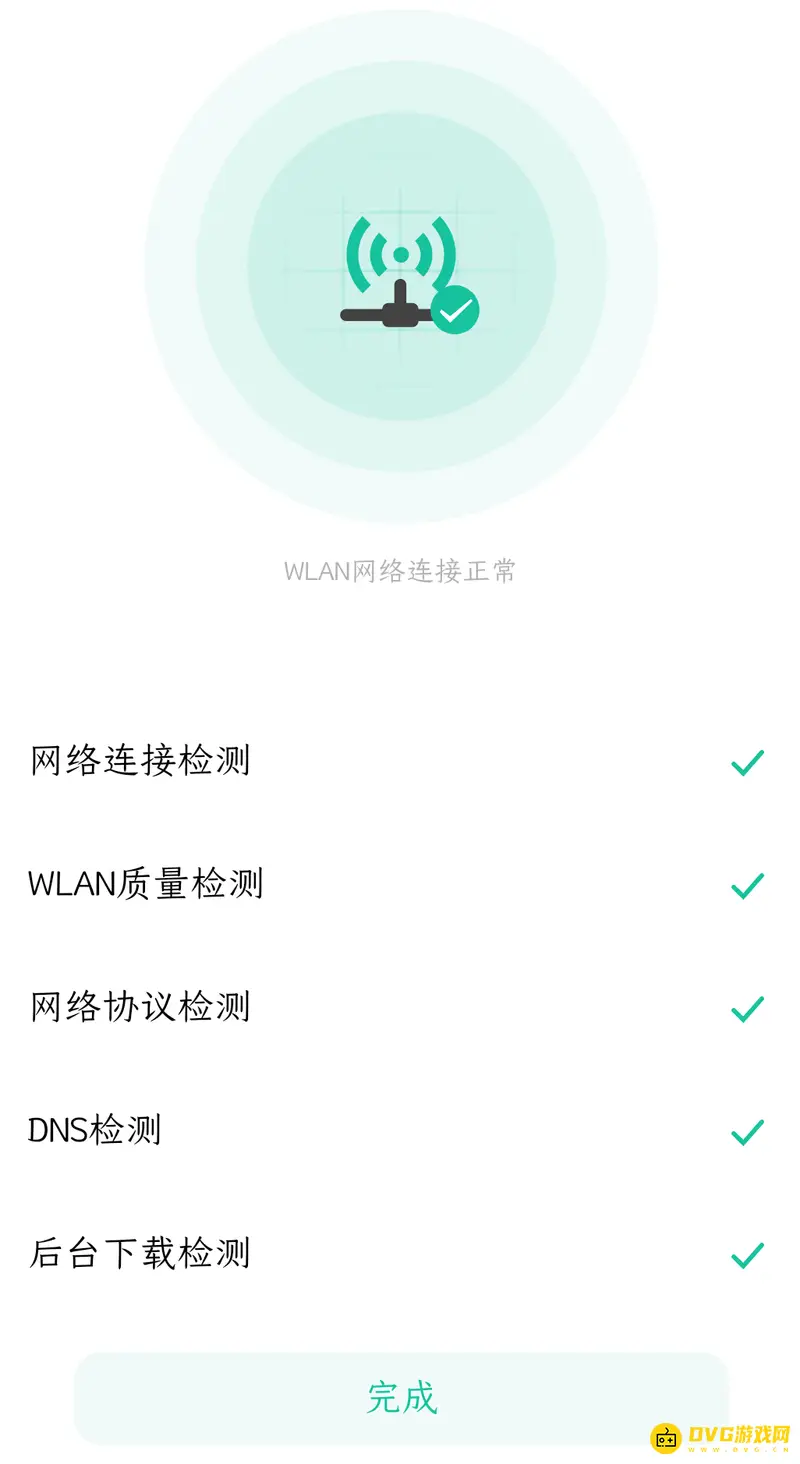Image resolution: width=800 pixels, height=1464 pixels.
Task: Select the WLAN网络连接正常 status text
Action: coord(400,572)
